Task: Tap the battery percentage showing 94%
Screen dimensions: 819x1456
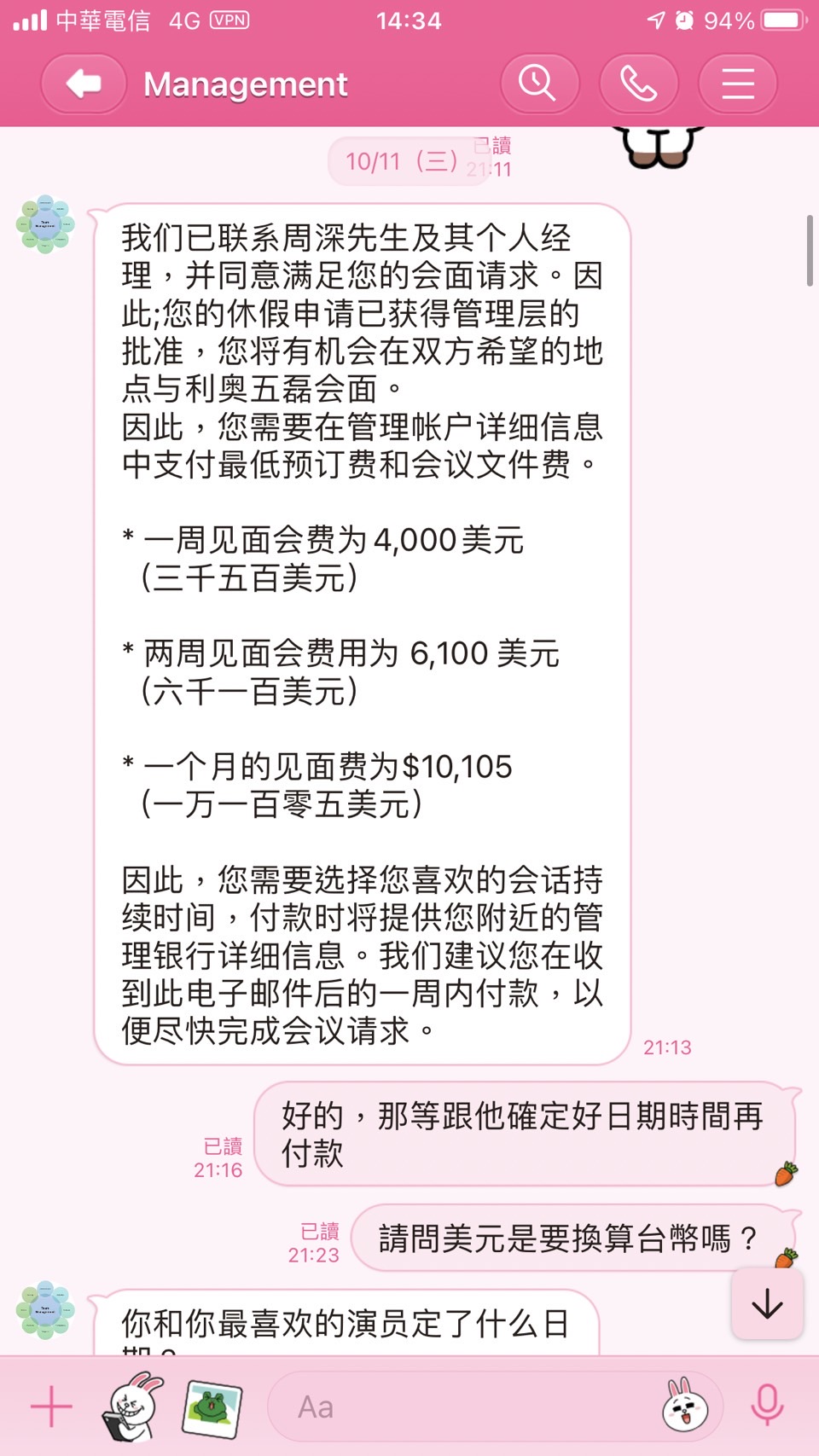Action: [x=729, y=20]
